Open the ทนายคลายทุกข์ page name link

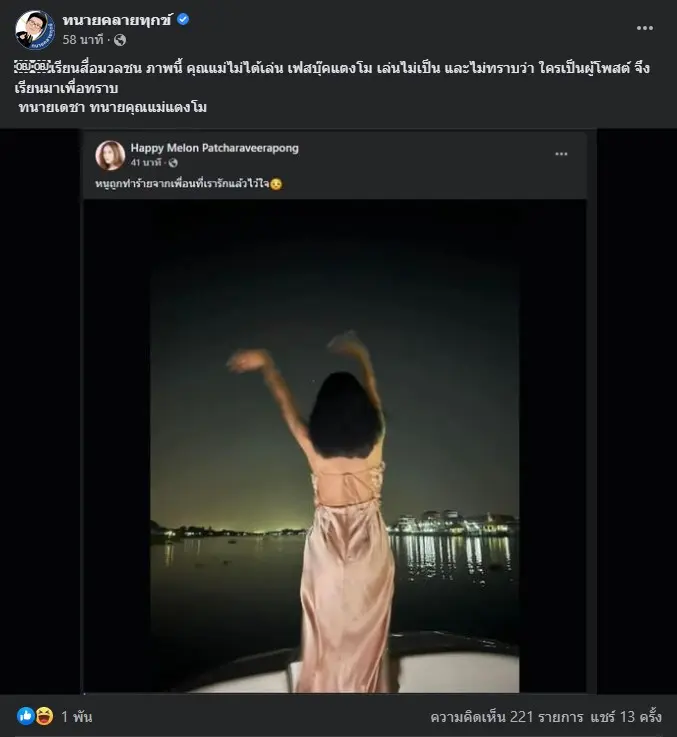coord(117,20)
